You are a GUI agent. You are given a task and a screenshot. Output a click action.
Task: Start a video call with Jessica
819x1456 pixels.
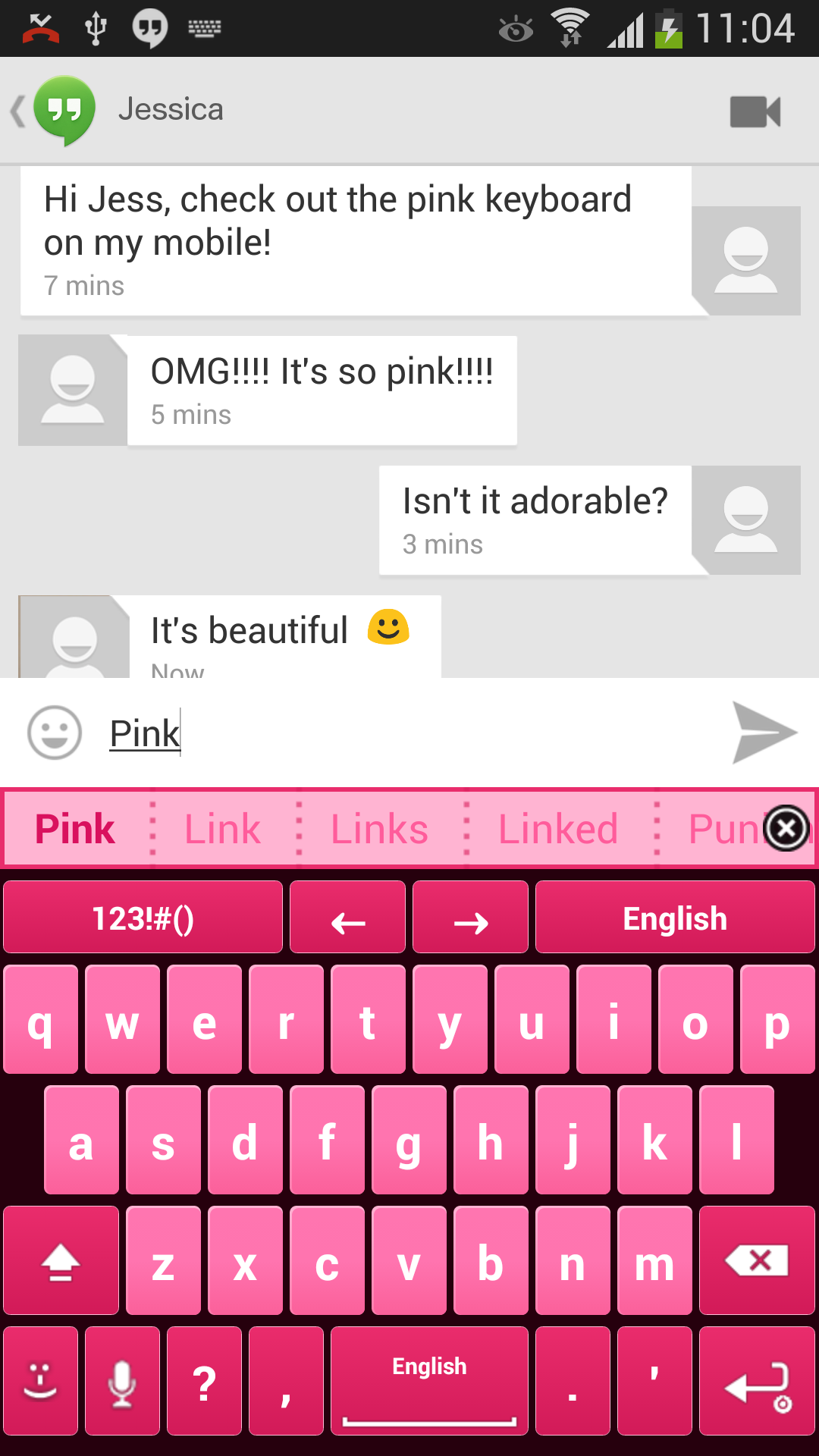pyautogui.click(x=755, y=110)
